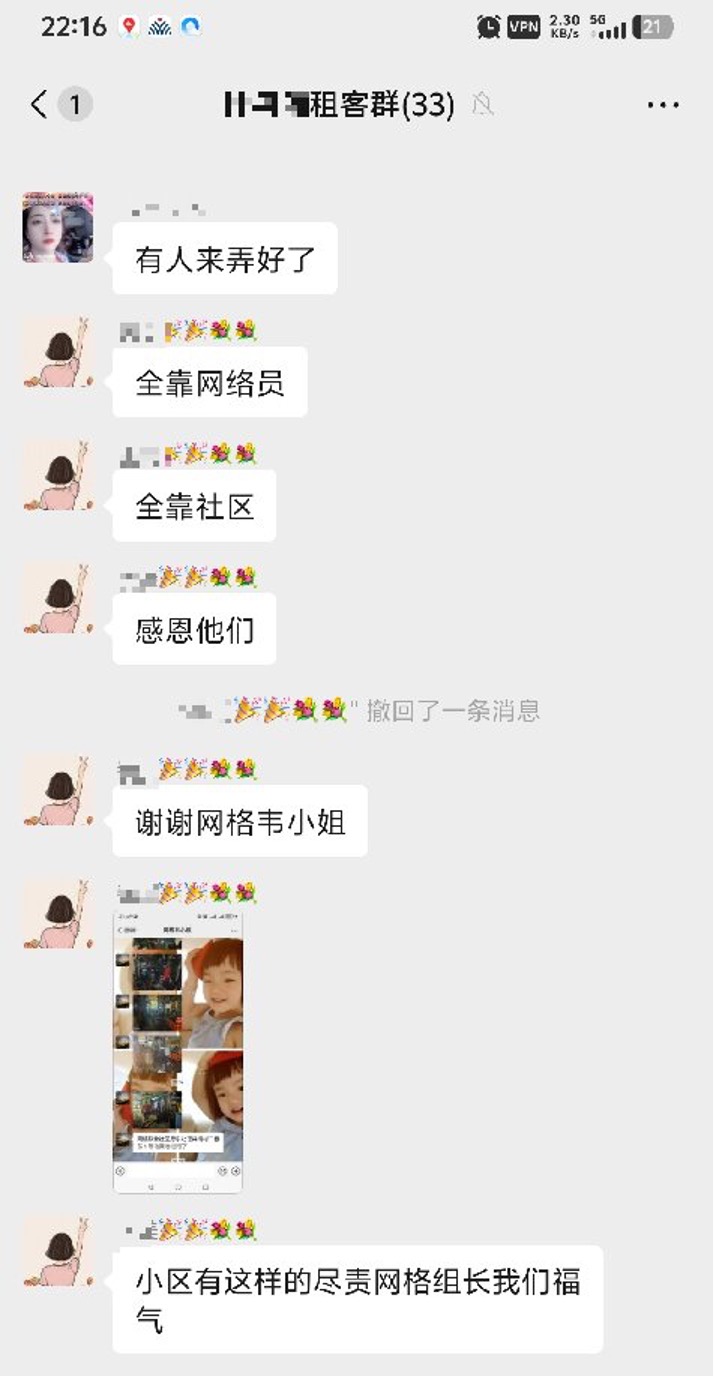Go back to the chat list

(40, 104)
